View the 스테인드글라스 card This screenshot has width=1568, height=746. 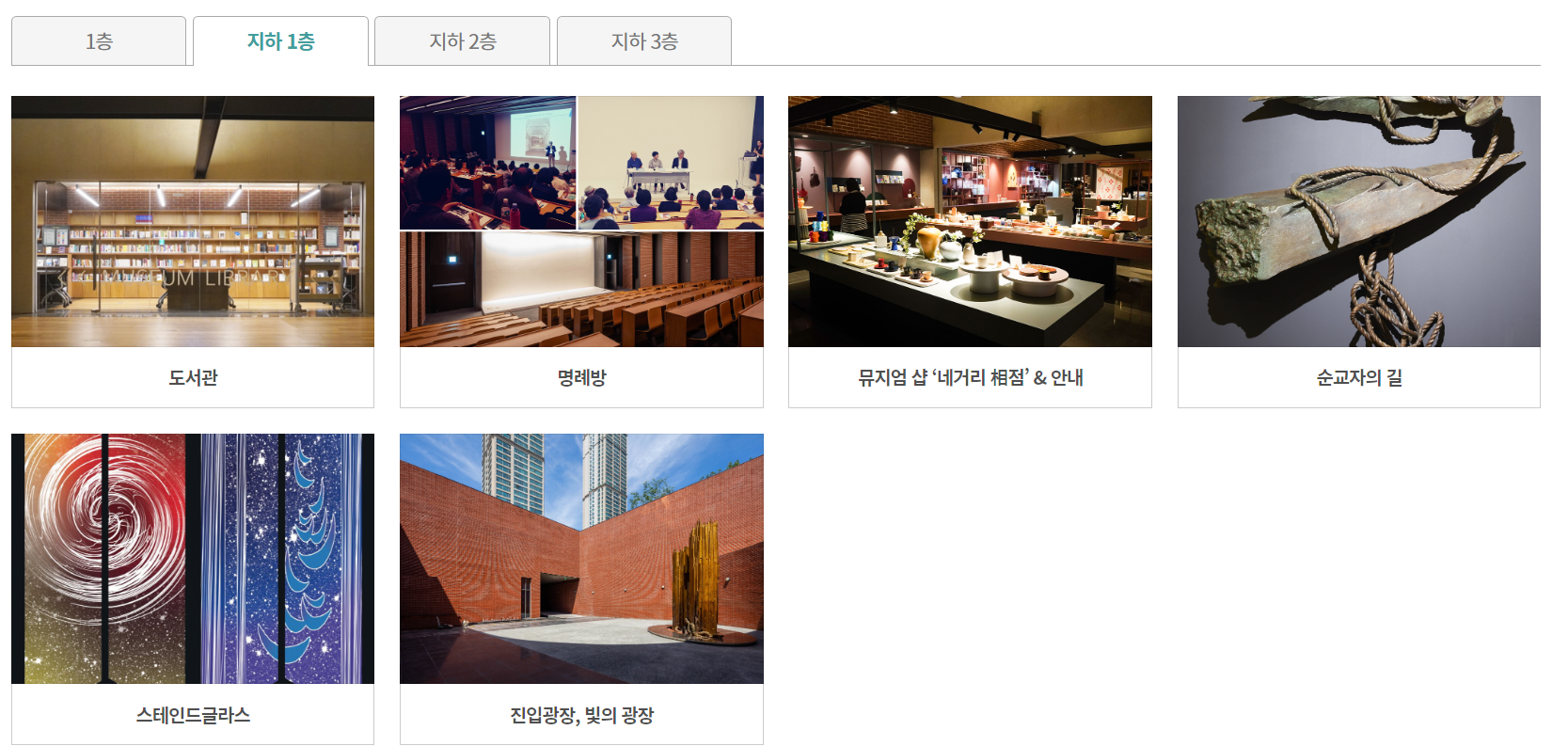tap(193, 588)
